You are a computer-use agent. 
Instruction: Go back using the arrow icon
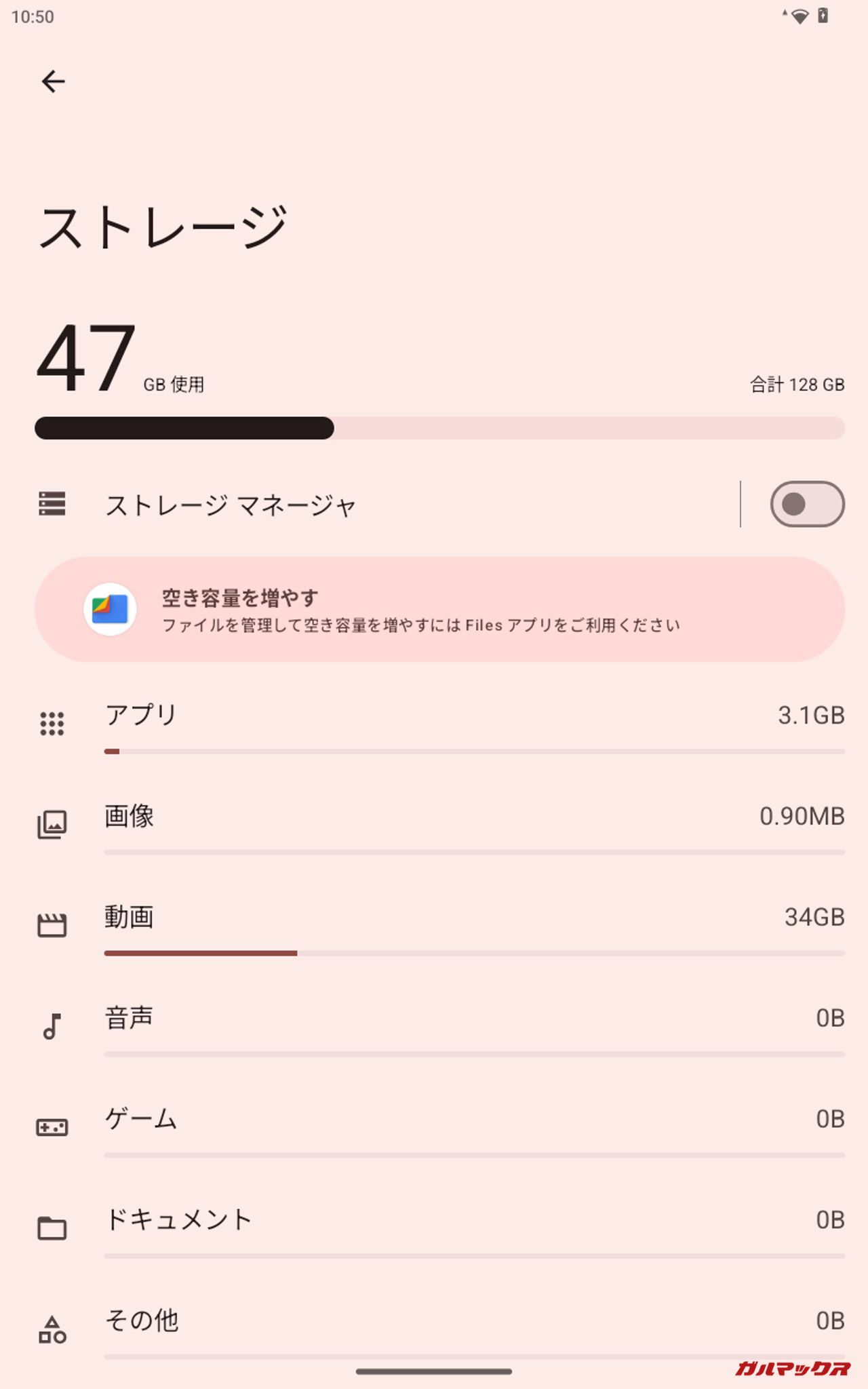click(53, 81)
